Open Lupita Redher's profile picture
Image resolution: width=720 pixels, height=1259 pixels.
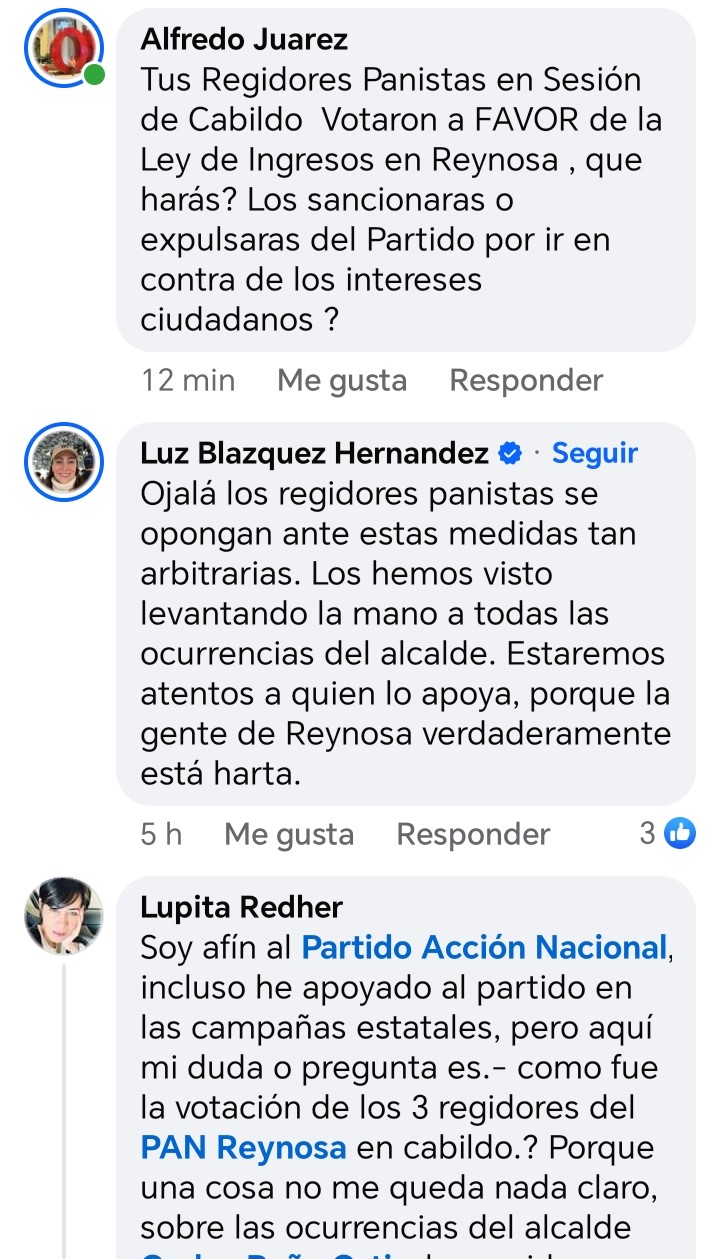pyautogui.click(x=64, y=916)
